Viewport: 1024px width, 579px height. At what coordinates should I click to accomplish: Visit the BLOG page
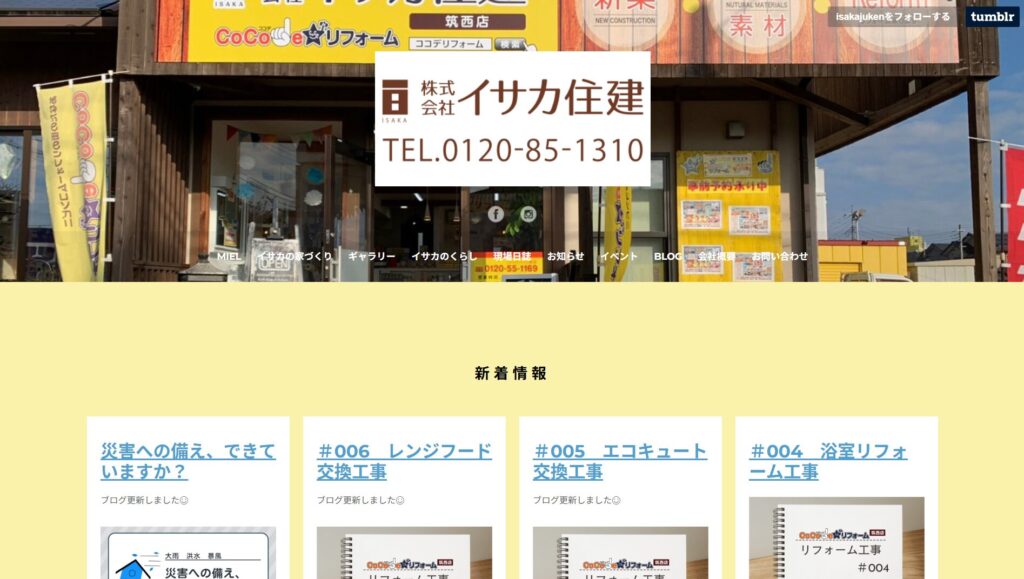point(667,257)
